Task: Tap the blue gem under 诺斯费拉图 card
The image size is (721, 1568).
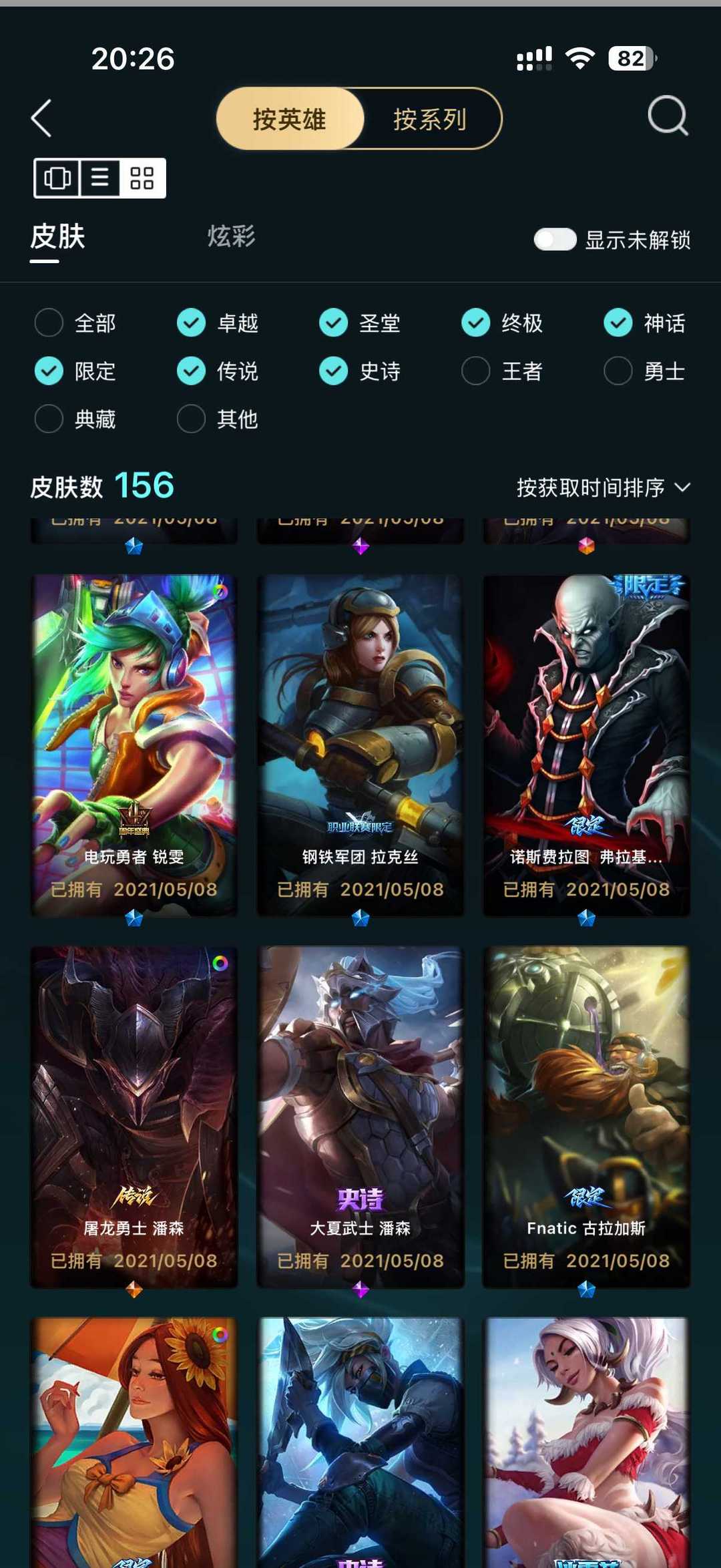Action: pos(586,920)
